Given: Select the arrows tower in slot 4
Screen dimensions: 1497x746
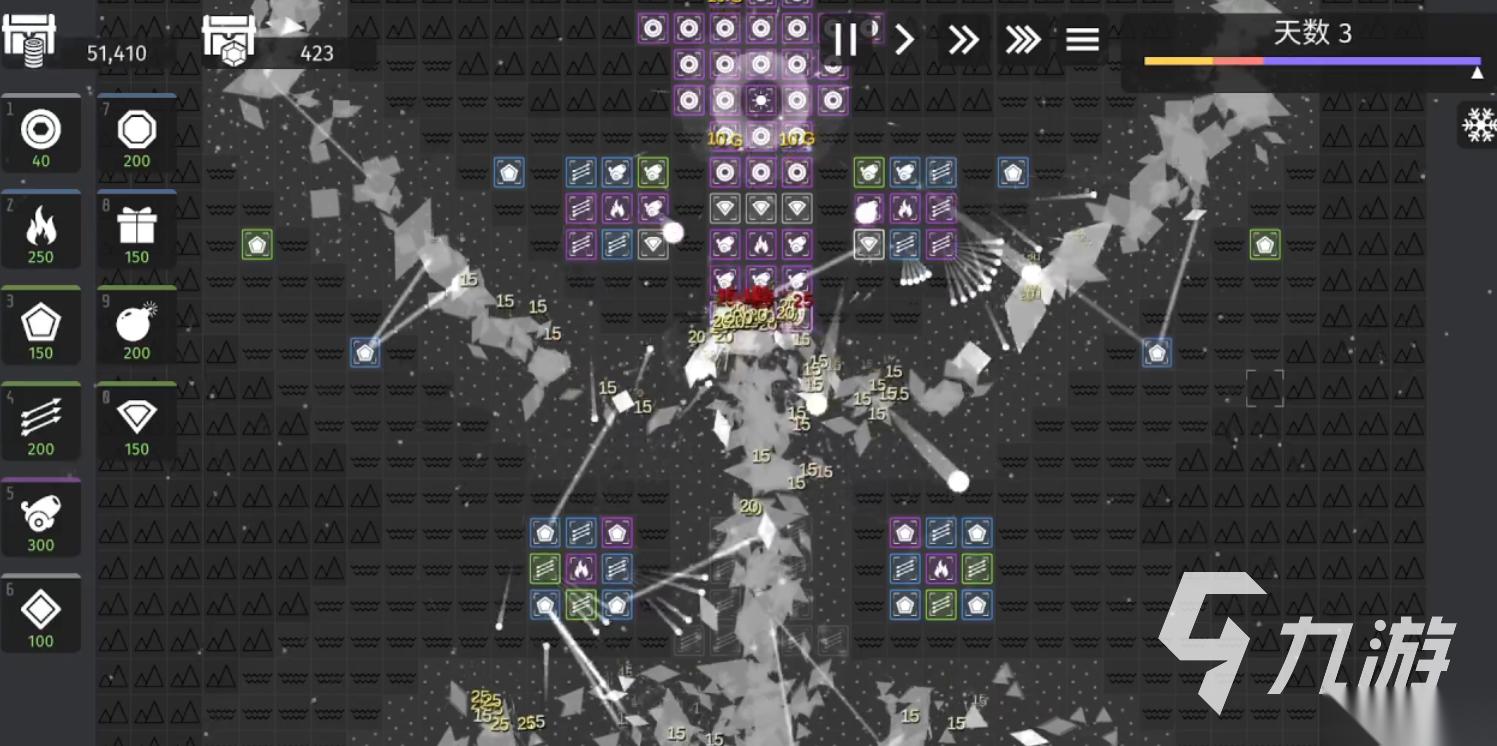Looking at the screenshot, I should pyautogui.click(x=41, y=423).
